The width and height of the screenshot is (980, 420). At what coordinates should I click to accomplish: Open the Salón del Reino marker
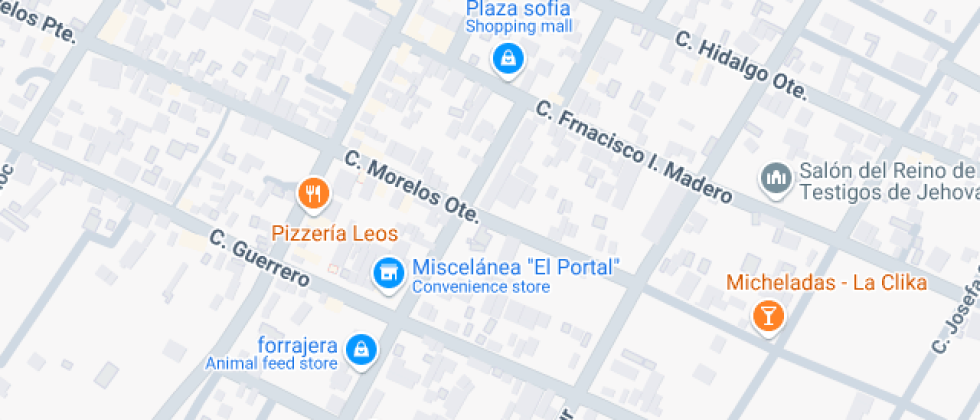click(x=776, y=179)
